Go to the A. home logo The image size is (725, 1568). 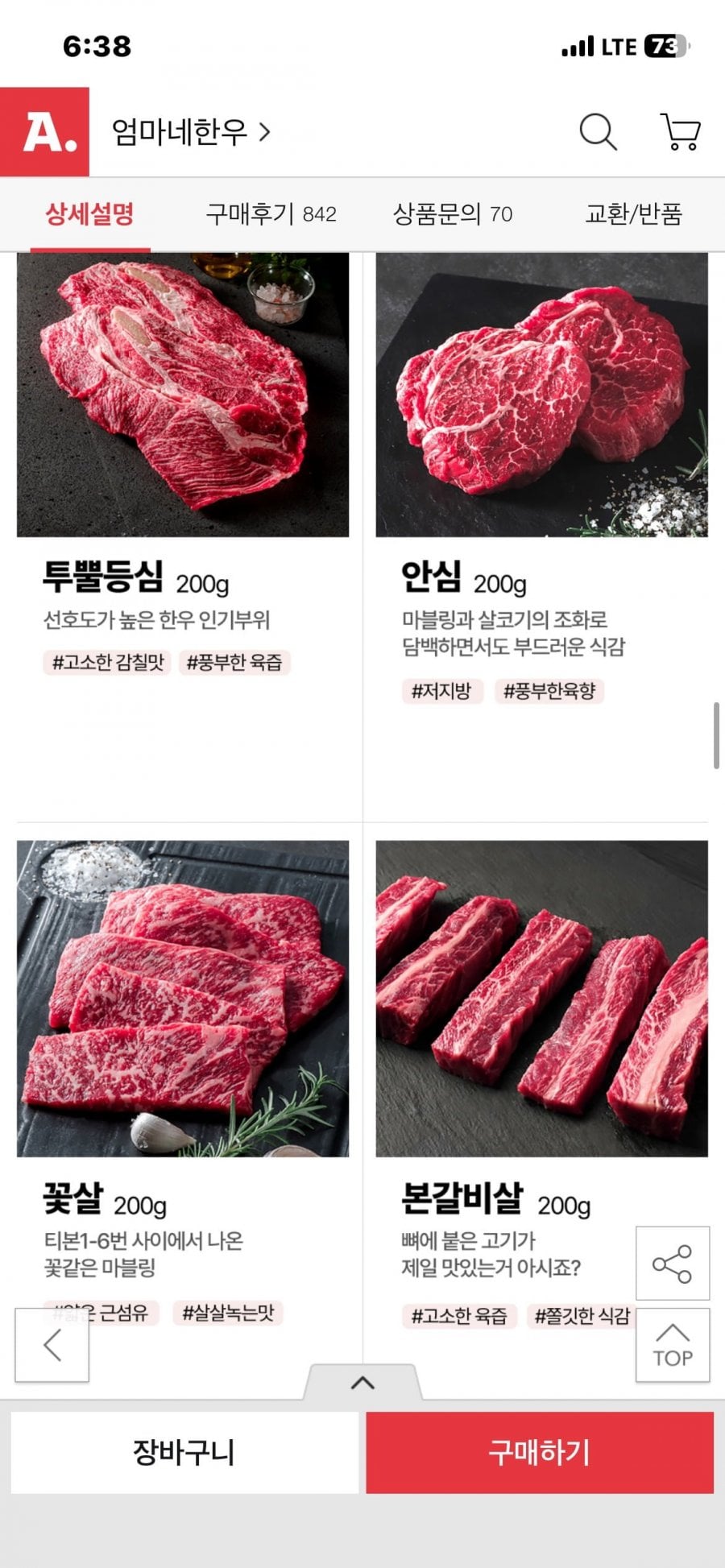(45, 132)
